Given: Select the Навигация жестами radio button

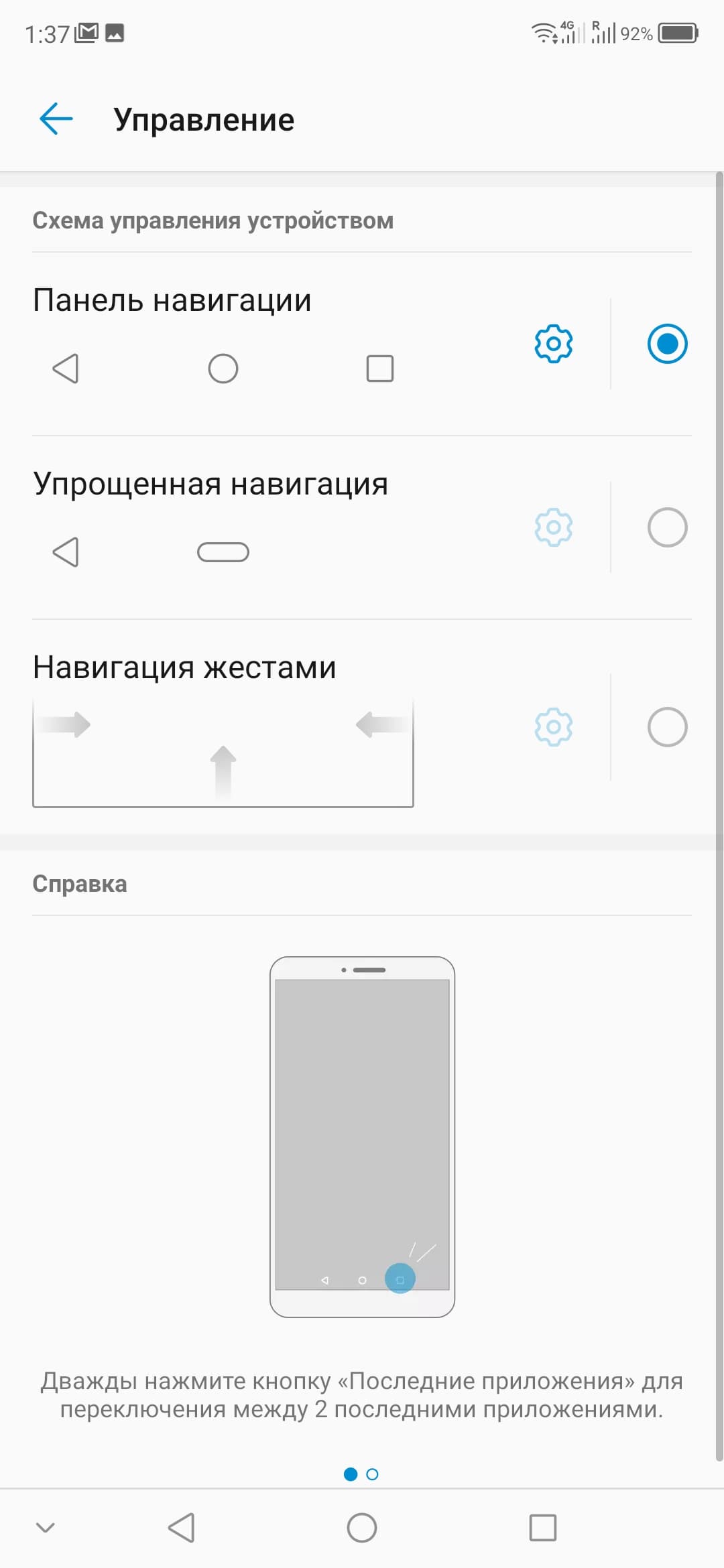Looking at the screenshot, I should tap(667, 727).
